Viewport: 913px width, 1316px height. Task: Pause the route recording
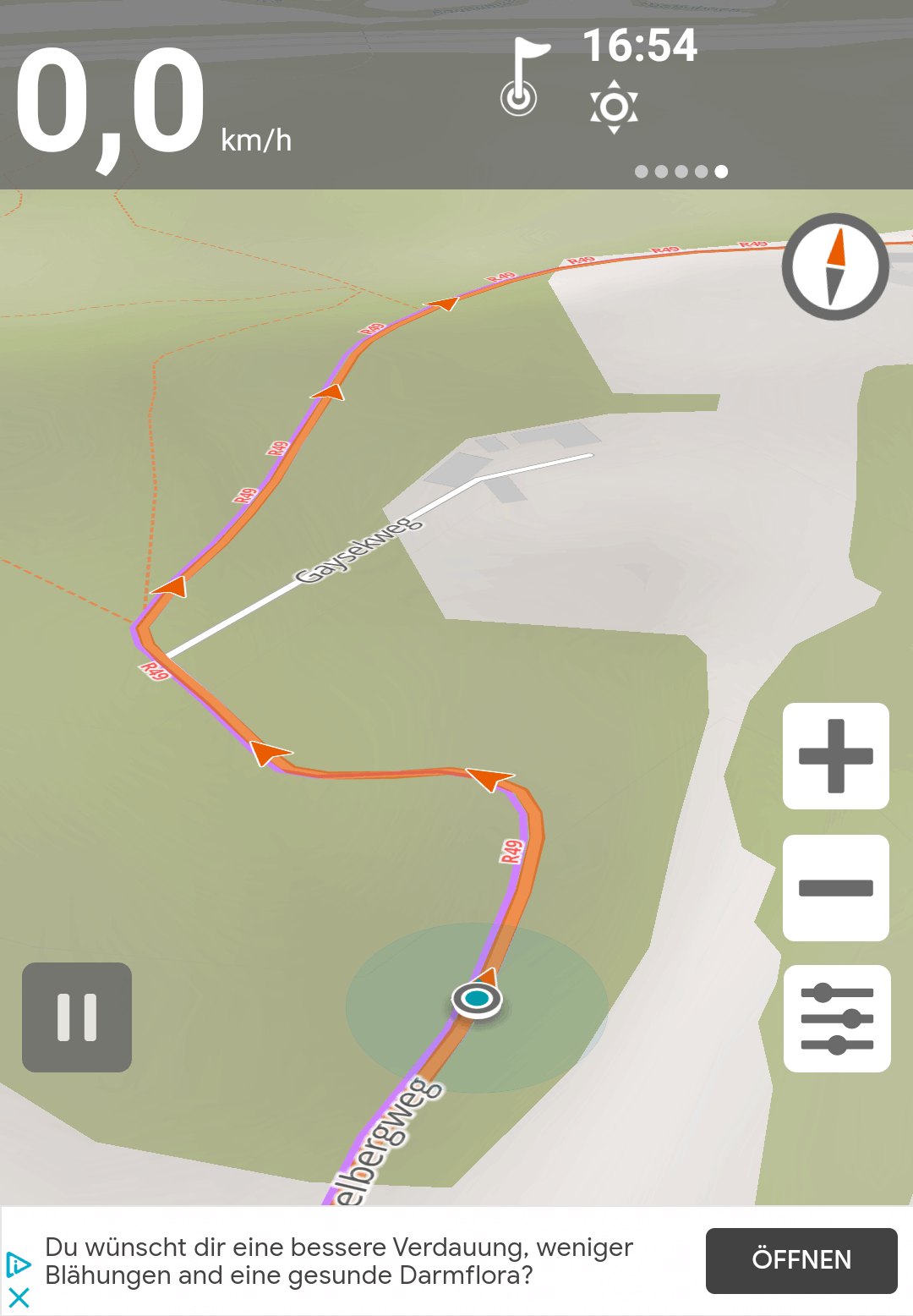(77, 1017)
